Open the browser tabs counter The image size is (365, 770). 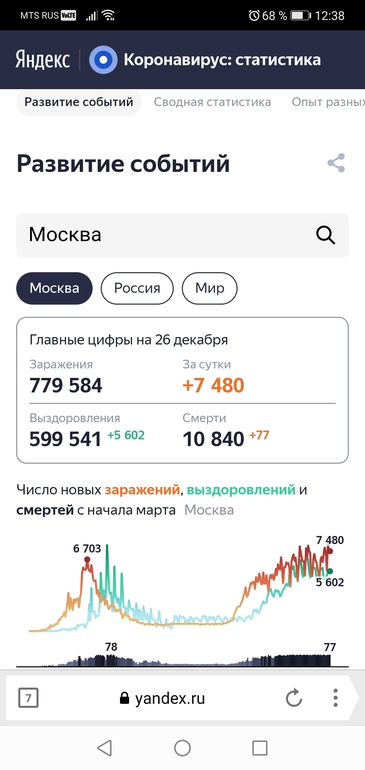(x=28, y=698)
